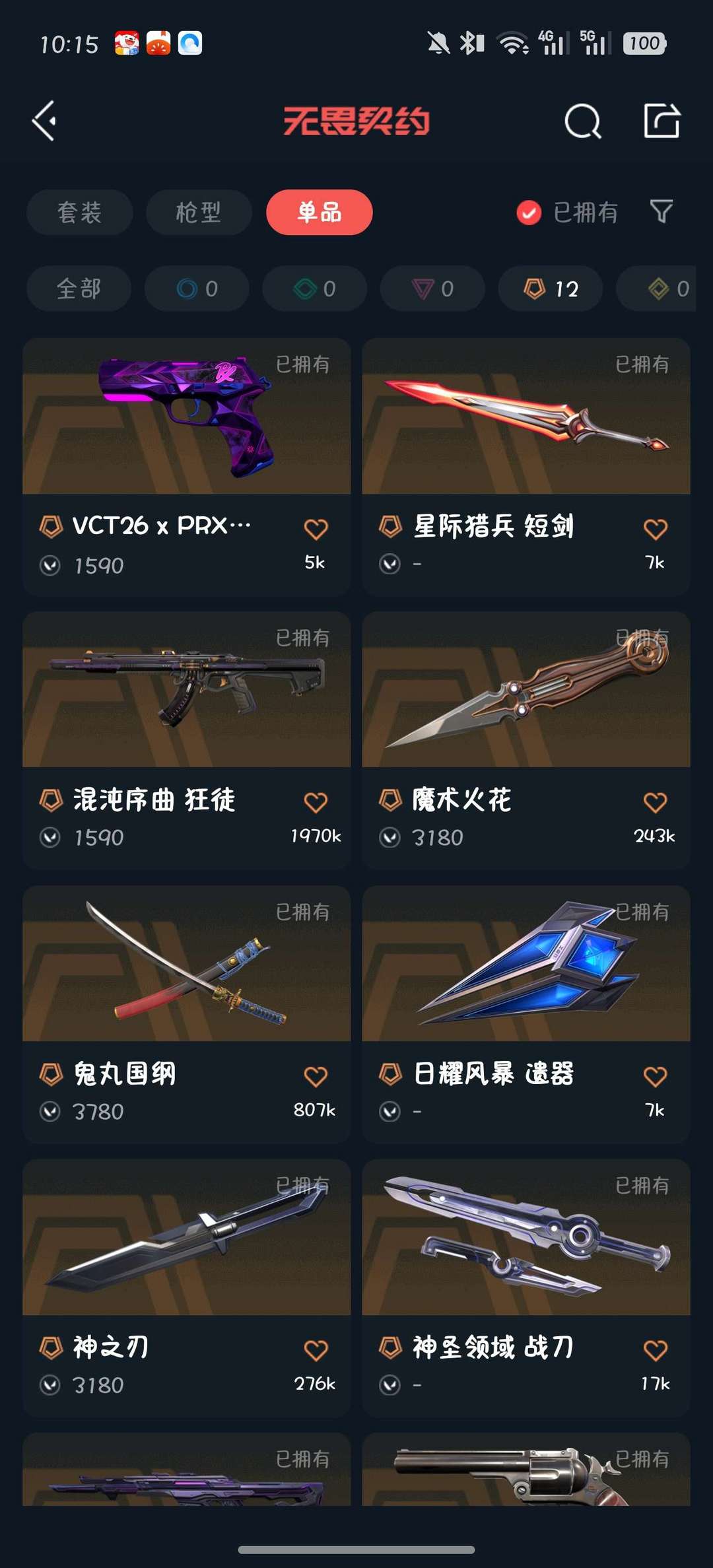Open the search icon in the header

tap(582, 121)
